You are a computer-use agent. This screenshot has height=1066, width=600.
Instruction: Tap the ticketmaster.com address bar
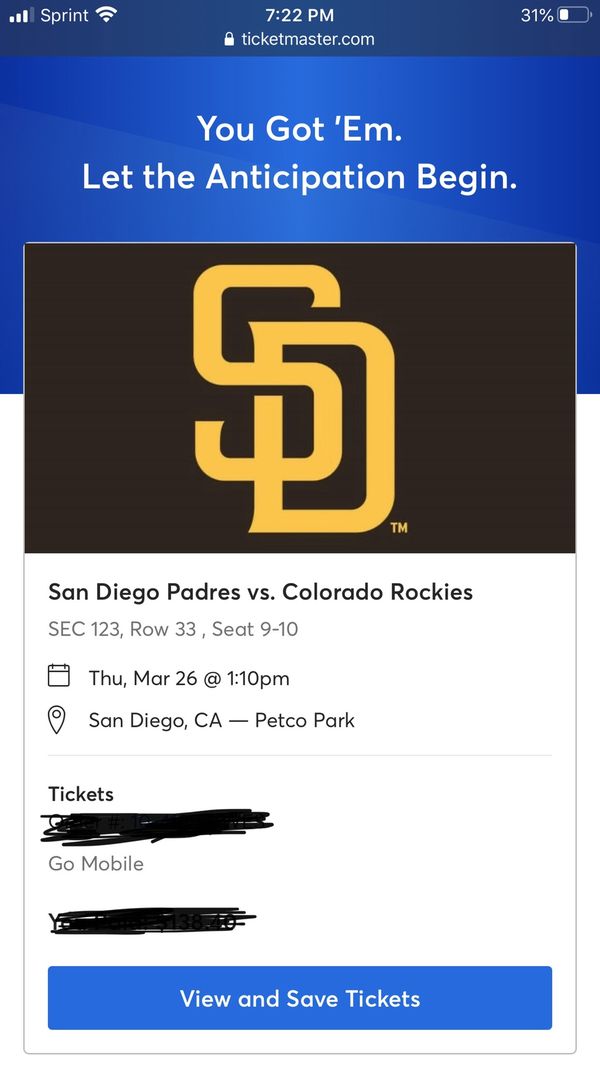300,39
